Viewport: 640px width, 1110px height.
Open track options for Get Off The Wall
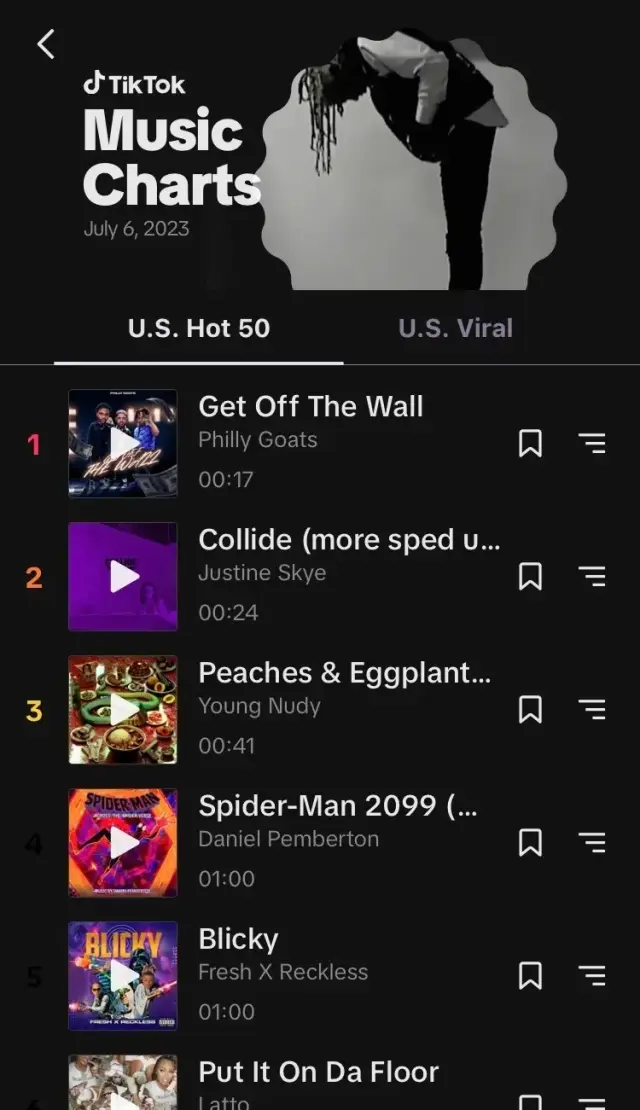[x=592, y=443]
